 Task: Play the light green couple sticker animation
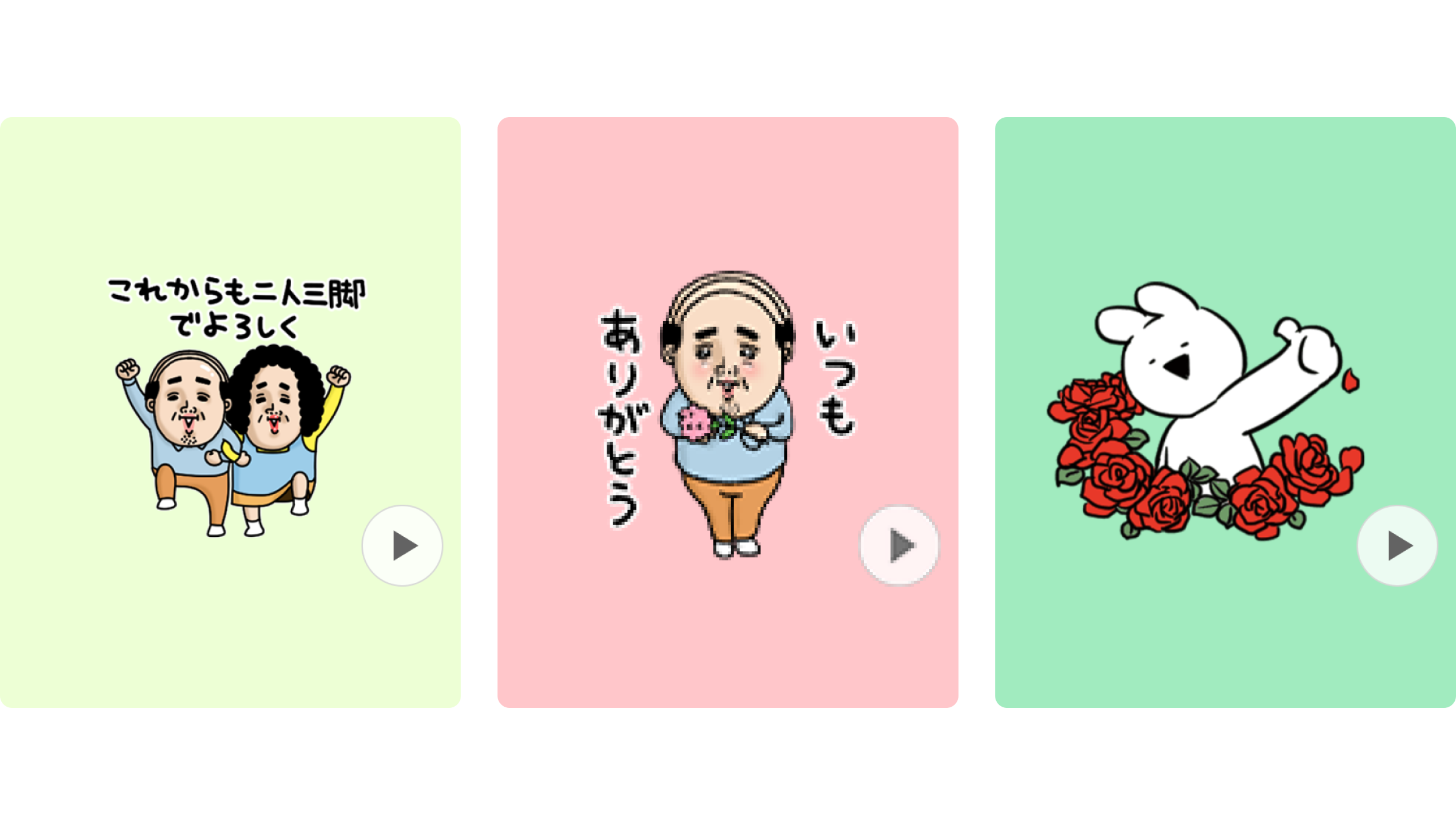[x=402, y=545]
